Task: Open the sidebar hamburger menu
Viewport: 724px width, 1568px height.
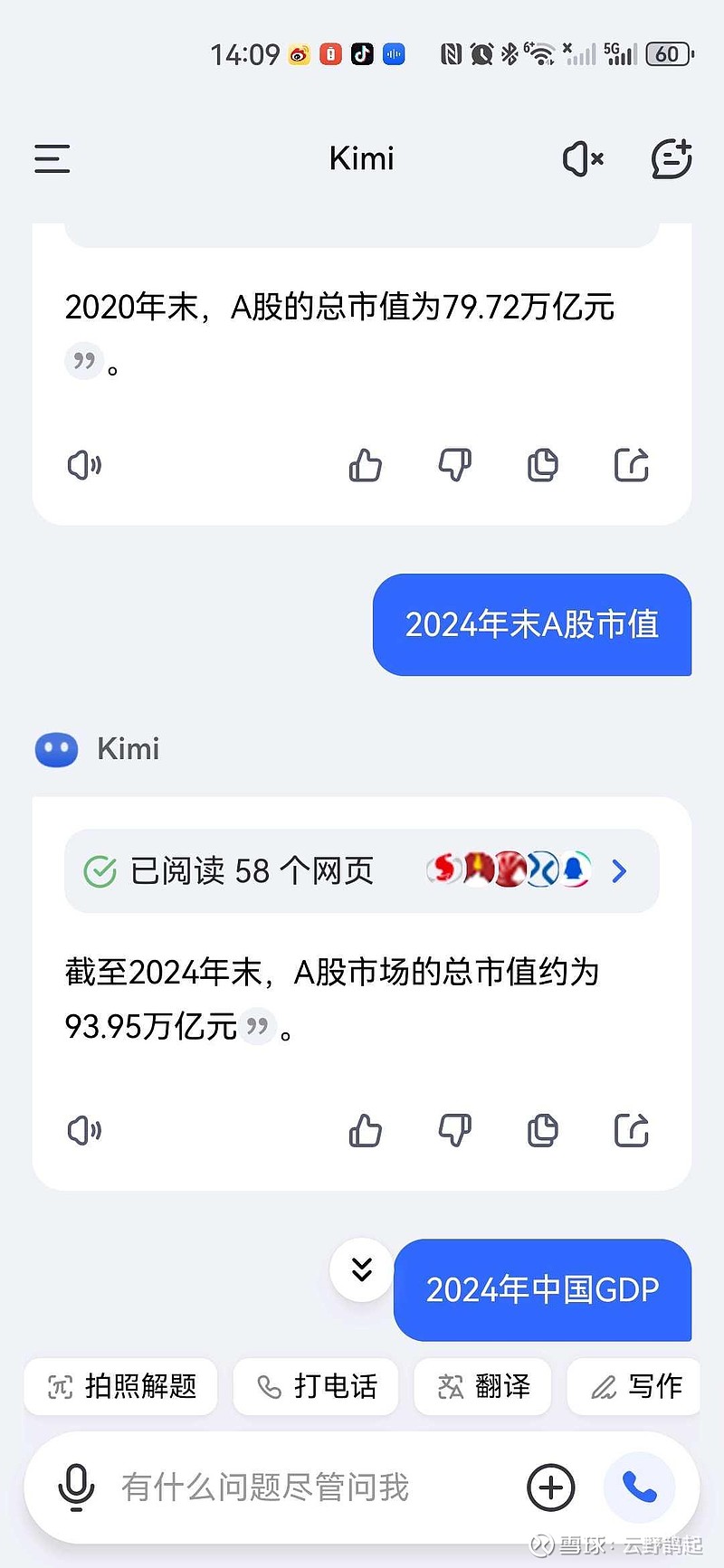Action: [x=52, y=159]
